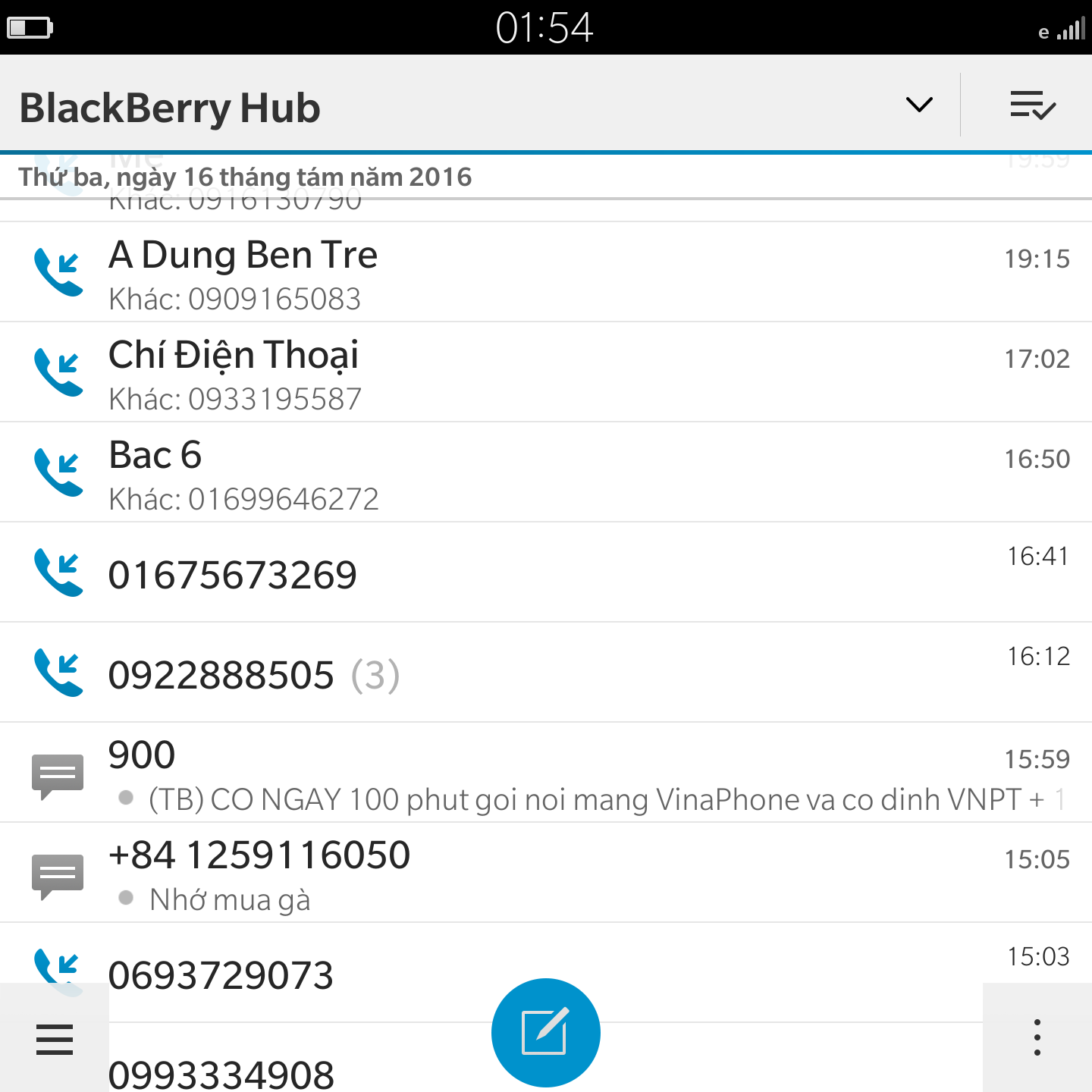Open the calls from 0922888505
The width and height of the screenshot is (1092, 1092).
tap(531, 673)
